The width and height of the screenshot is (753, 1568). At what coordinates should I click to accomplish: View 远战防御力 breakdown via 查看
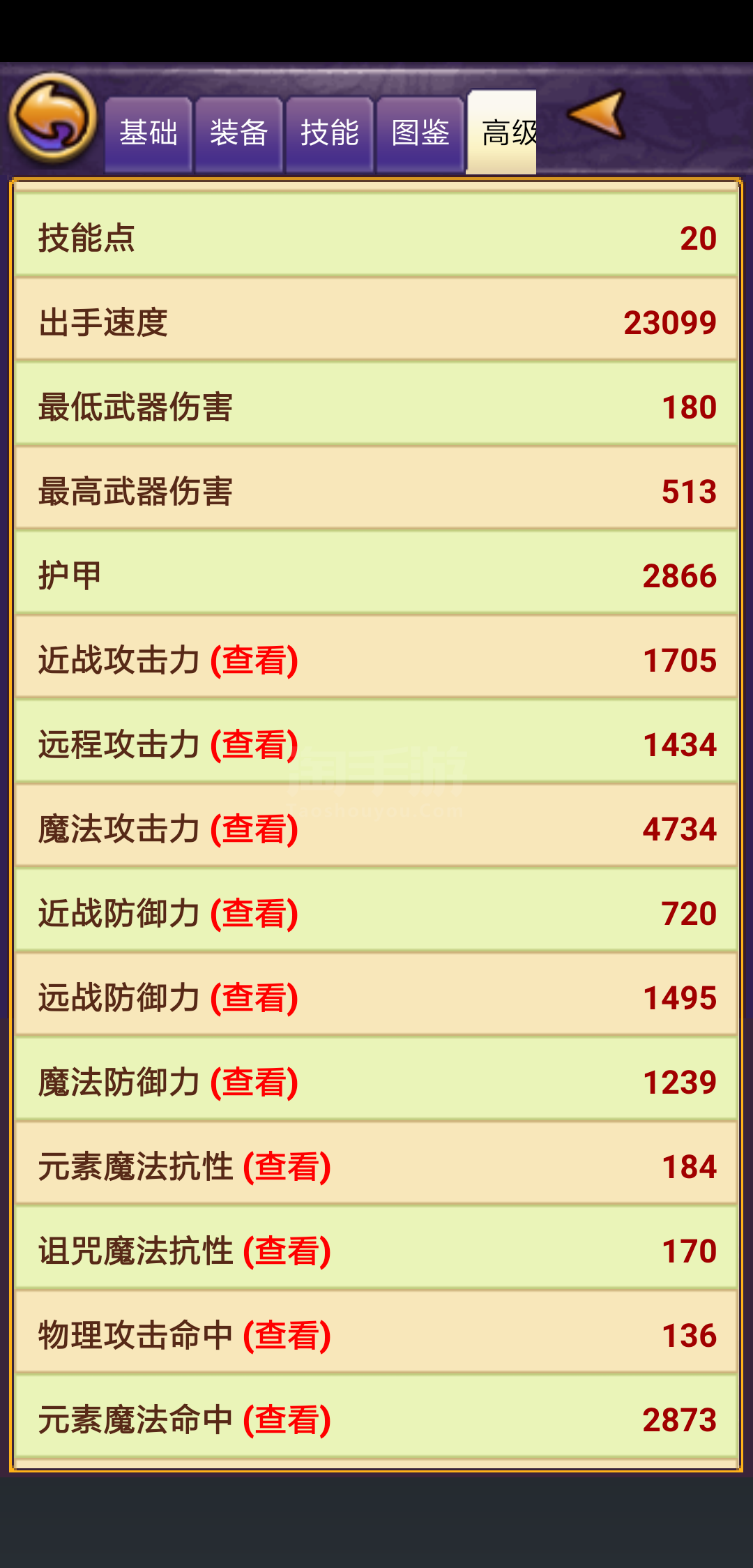point(254,998)
